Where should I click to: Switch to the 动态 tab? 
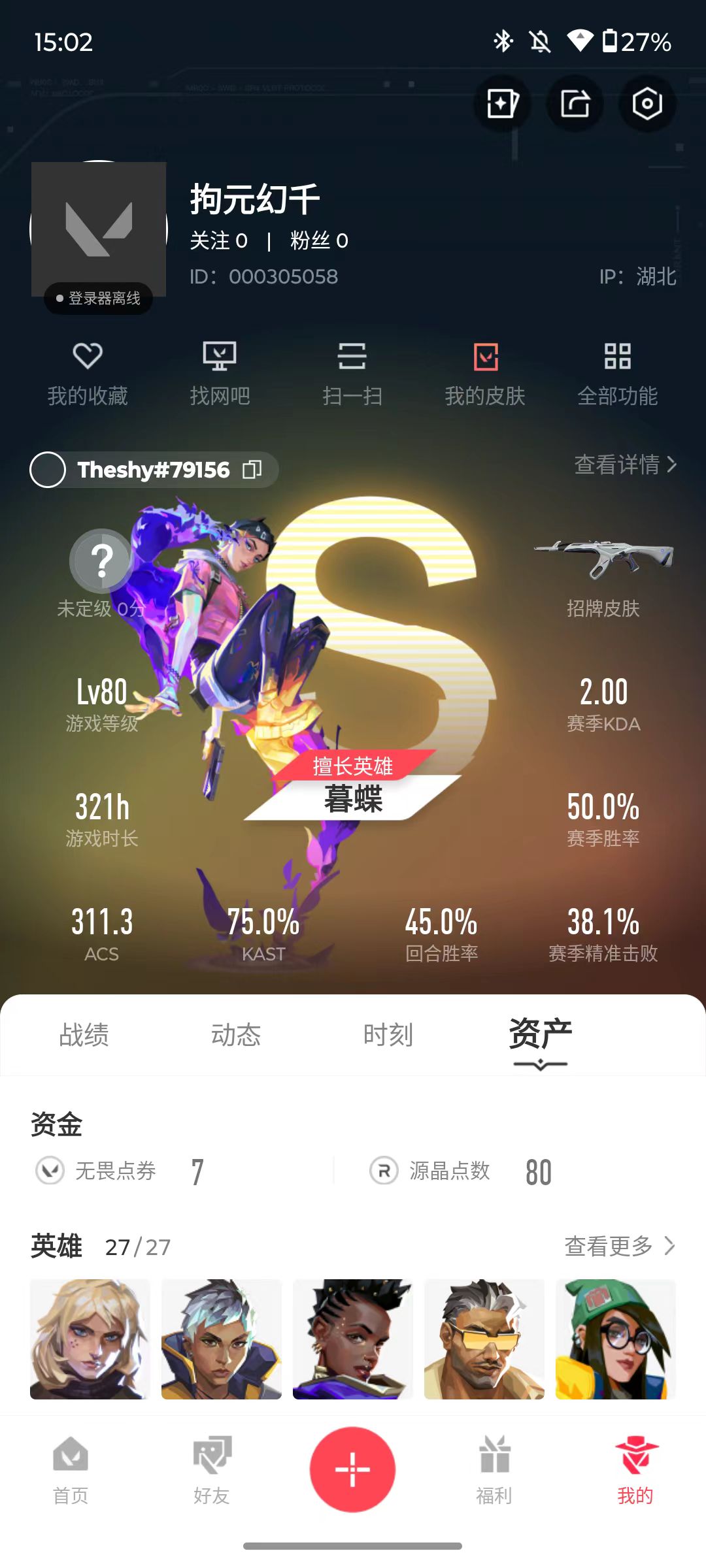(236, 1035)
